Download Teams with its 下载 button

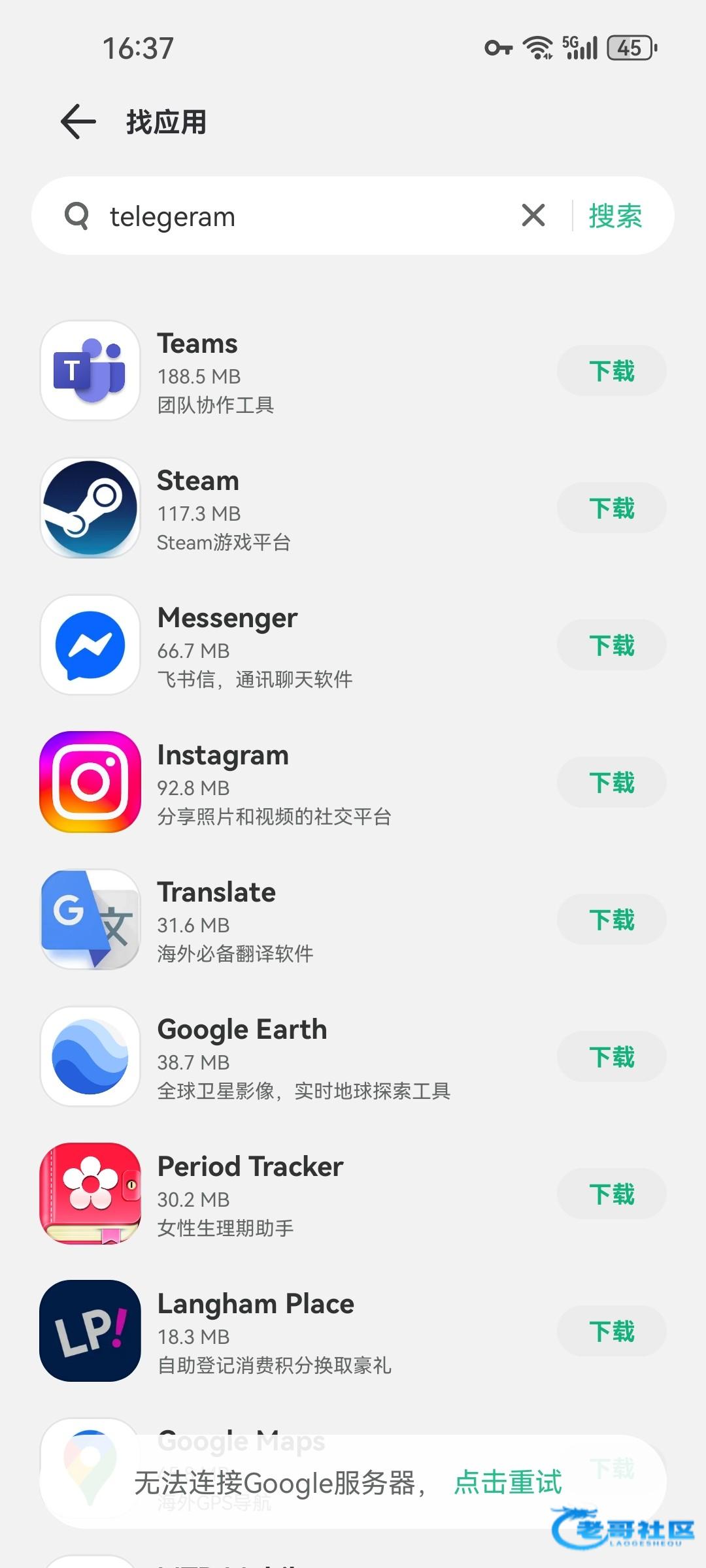(612, 370)
